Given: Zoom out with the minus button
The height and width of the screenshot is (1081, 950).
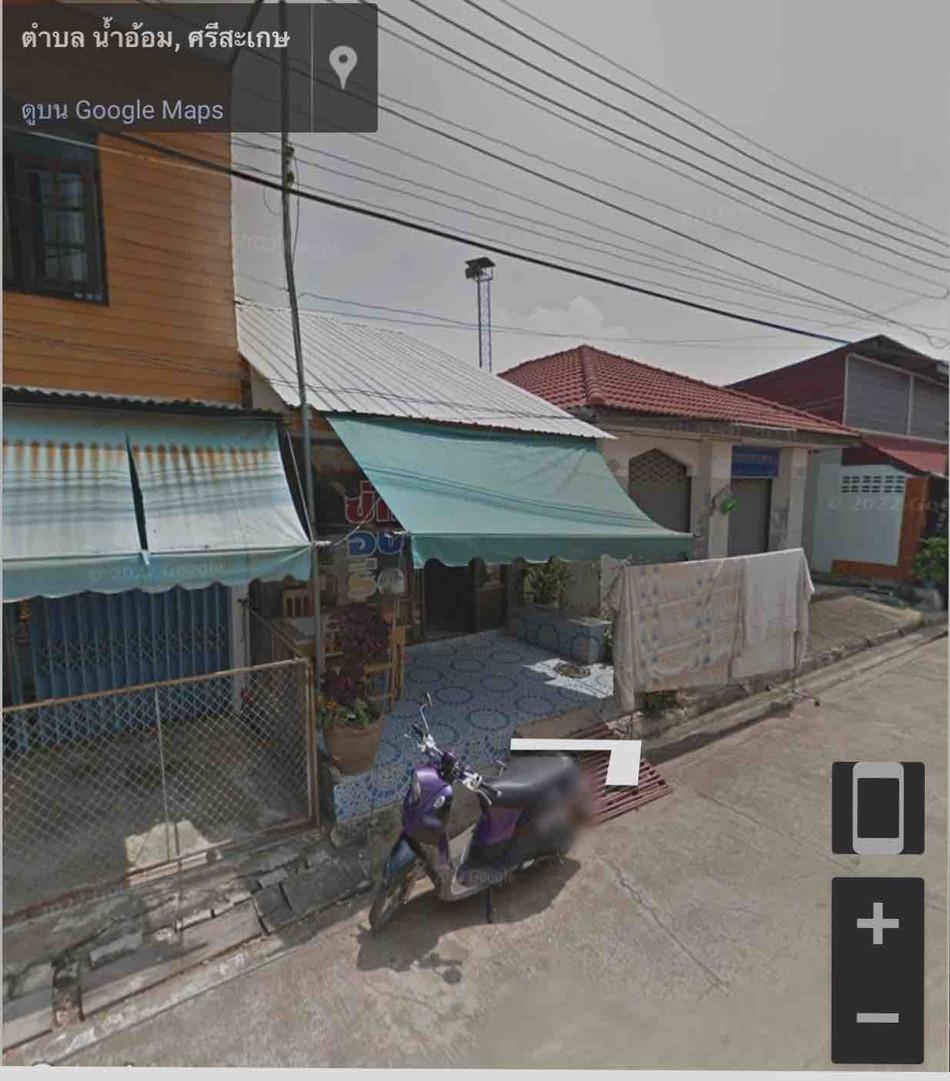Looking at the screenshot, I should pyautogui.click(x=877, y=1017).
